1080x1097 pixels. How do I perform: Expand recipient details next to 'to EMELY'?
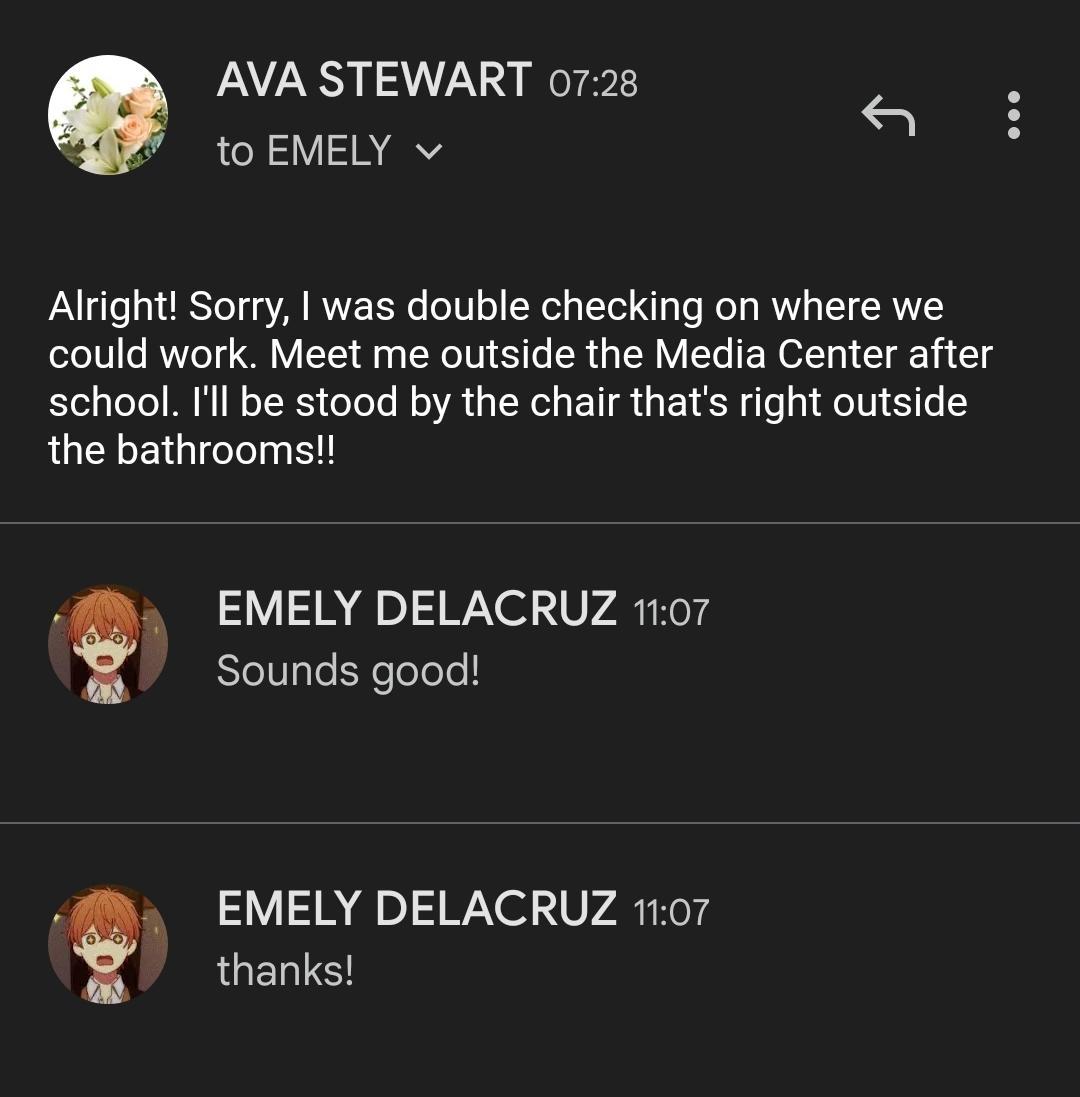428,152
